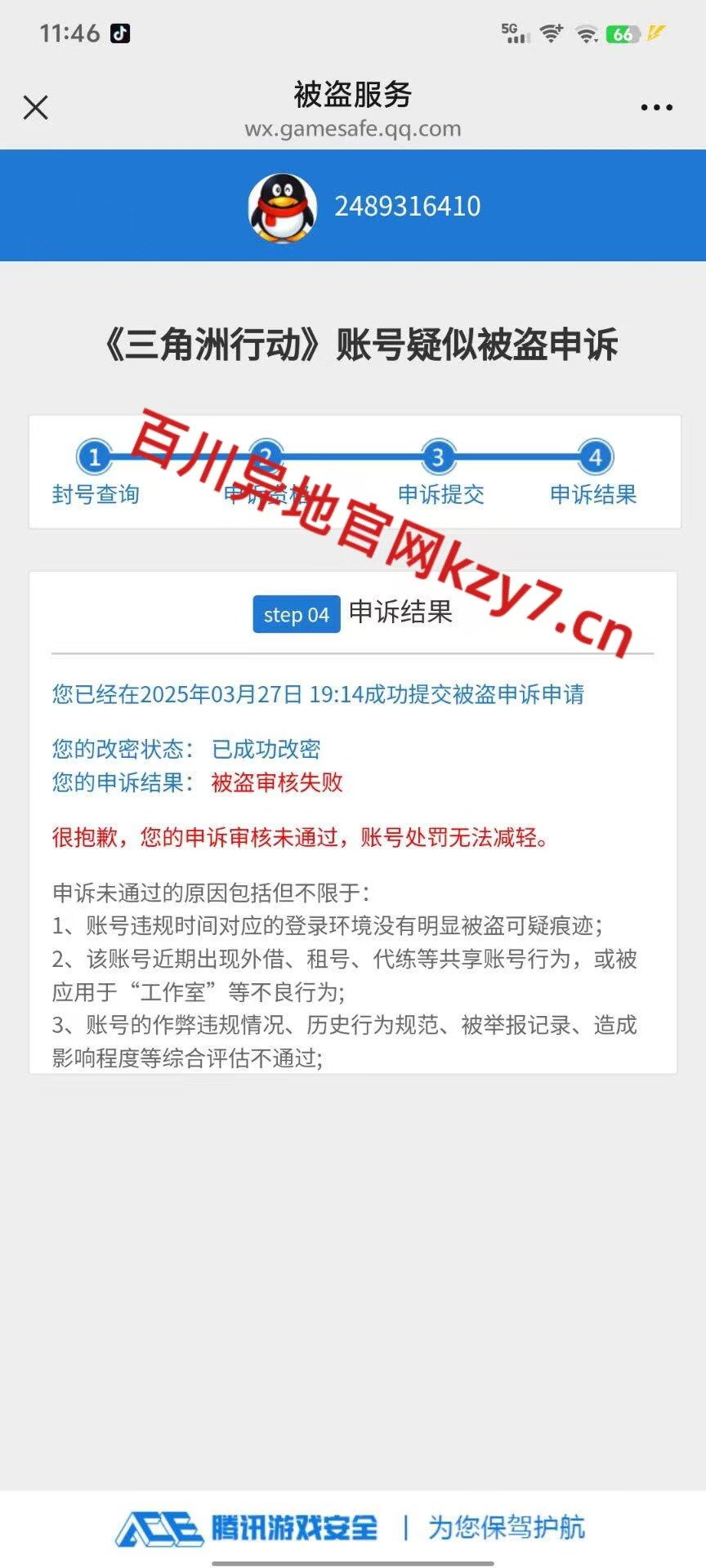Go to step 1 封号查询

point(95,473)
